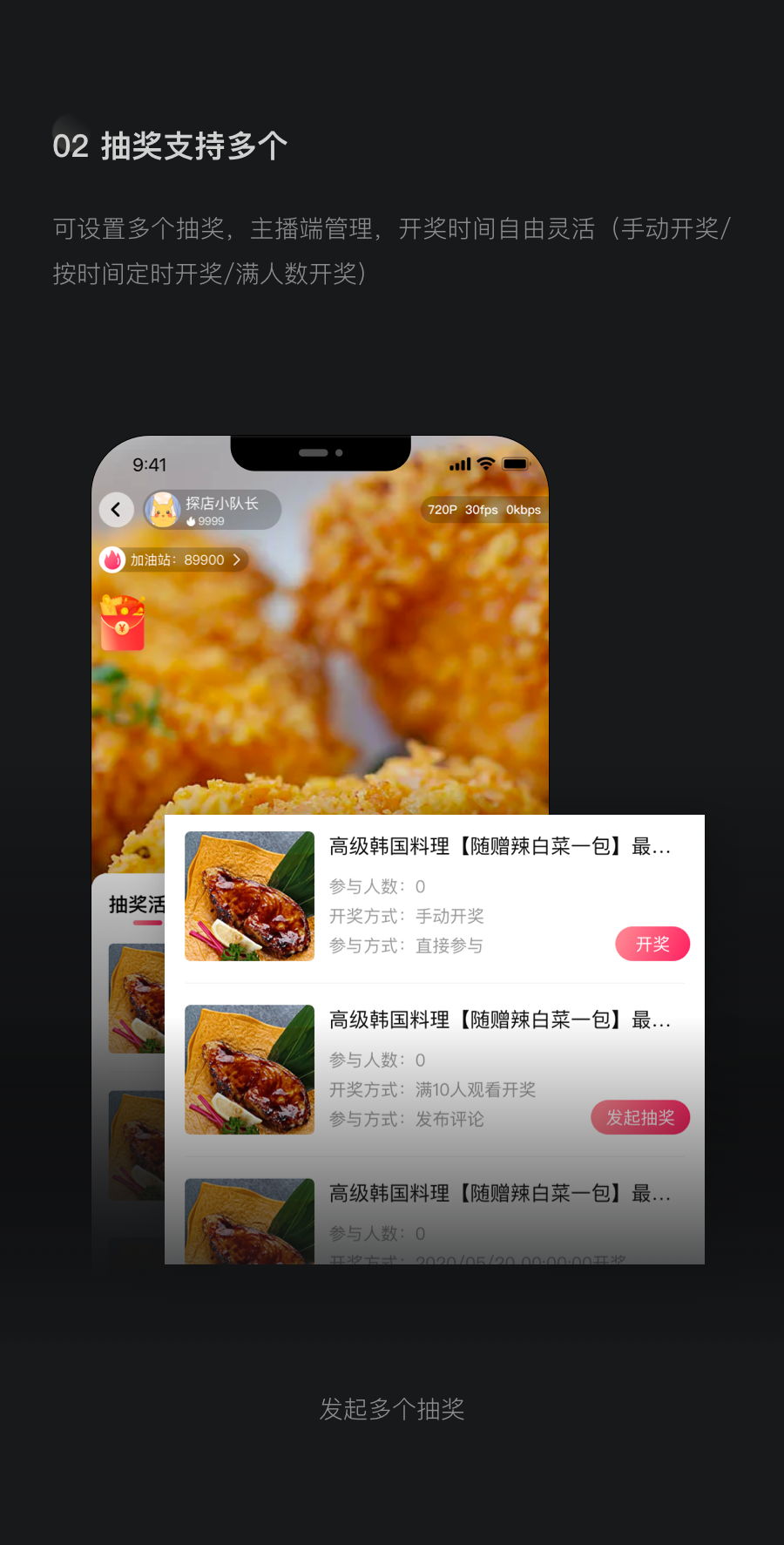Select 发布评论 as participation method

[x=449, y=1120]
